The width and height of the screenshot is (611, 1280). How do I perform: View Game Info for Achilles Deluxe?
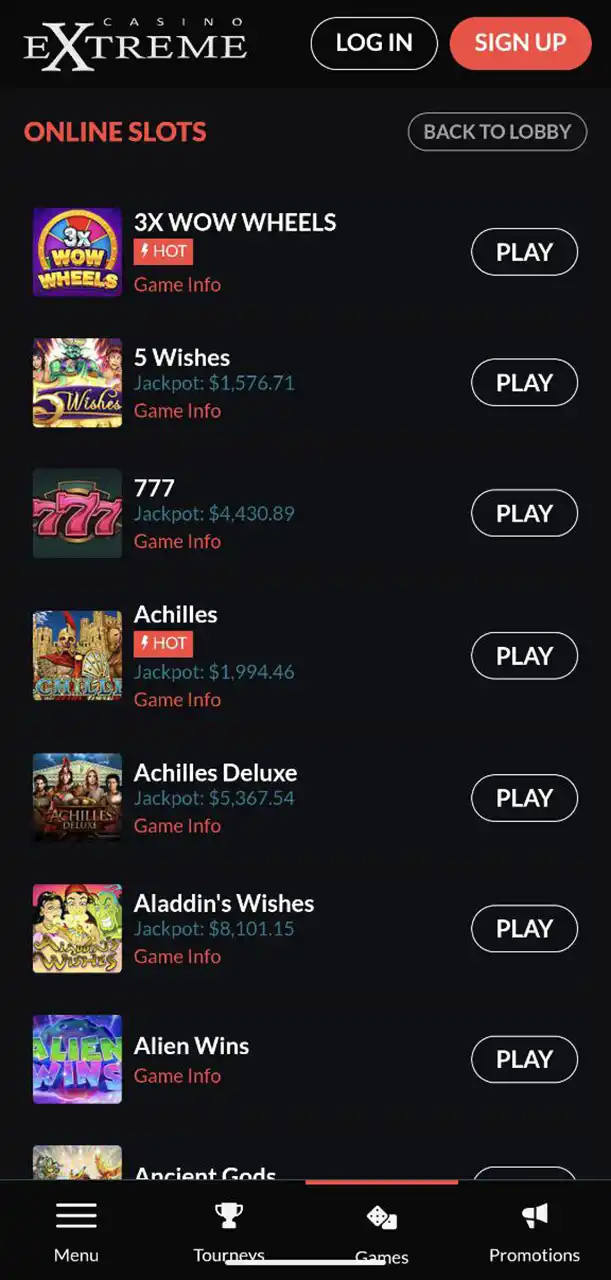(x=177, y=825)
